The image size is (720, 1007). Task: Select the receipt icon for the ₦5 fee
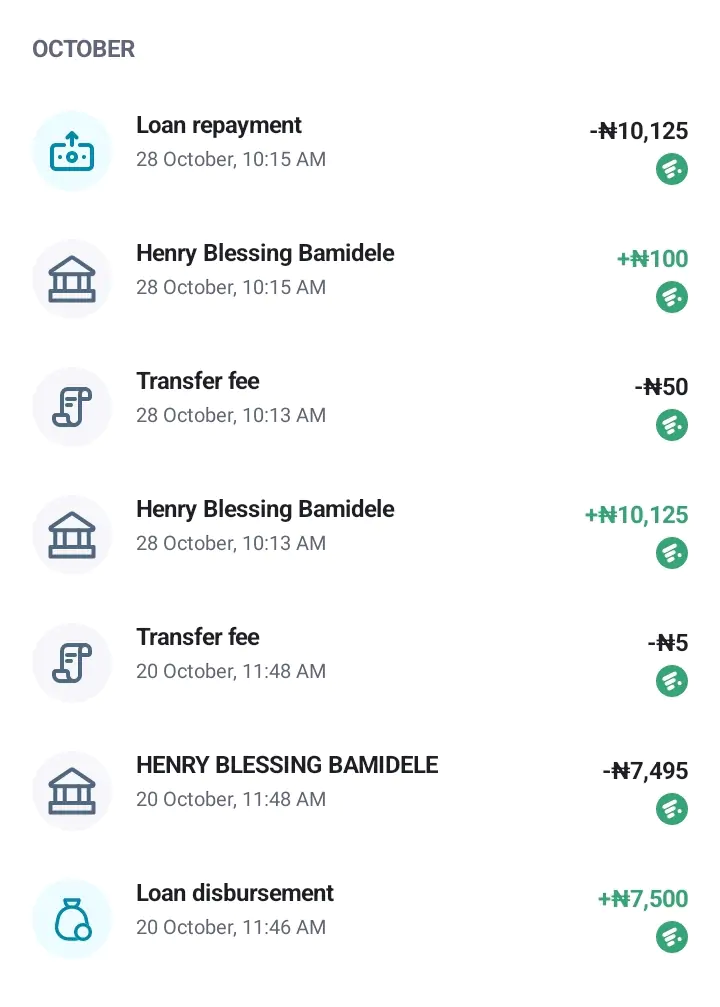[x=71, y=662]
